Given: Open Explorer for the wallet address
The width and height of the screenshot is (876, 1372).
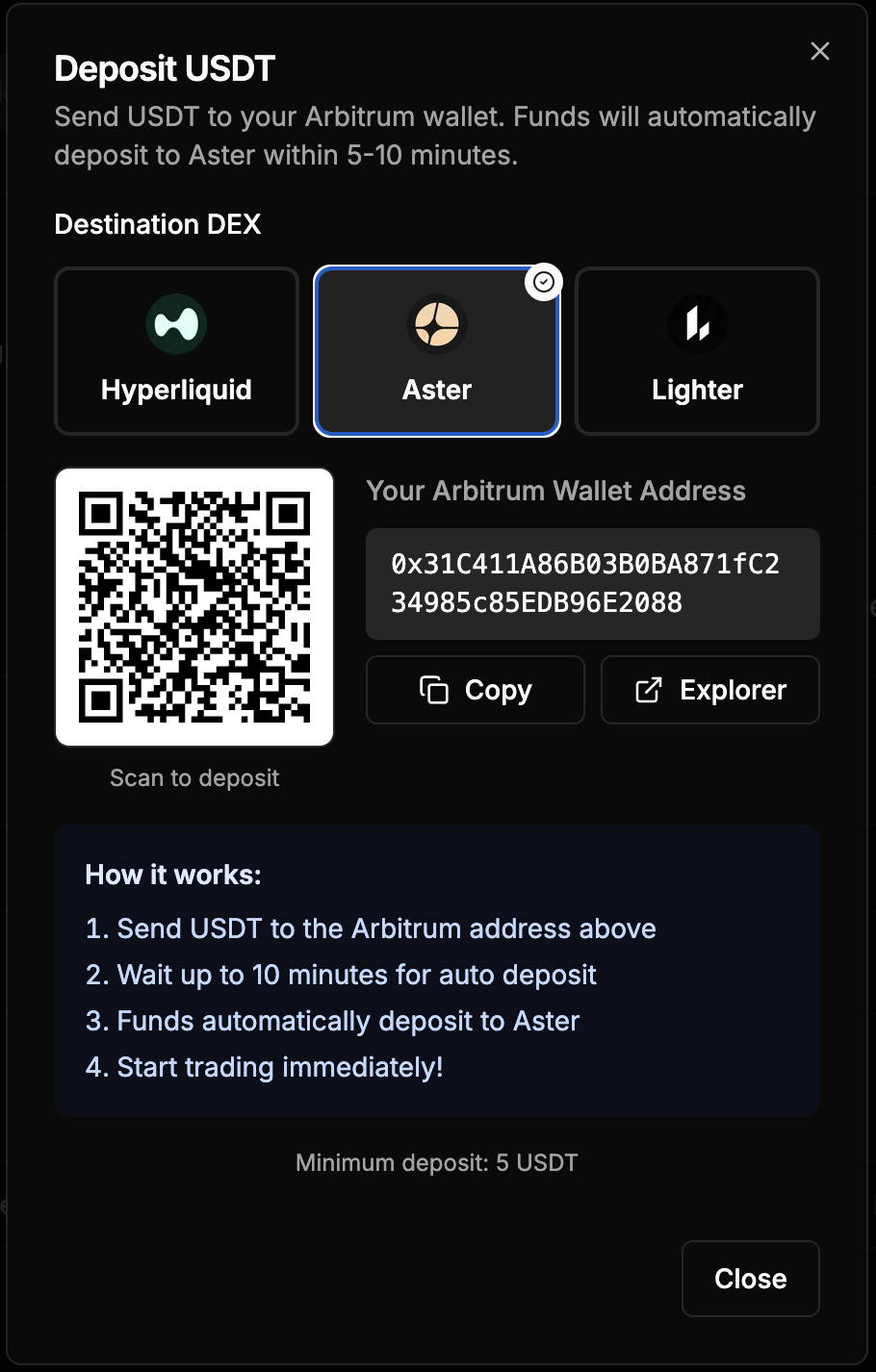Looking at the screenshot, I should (709, 690).
